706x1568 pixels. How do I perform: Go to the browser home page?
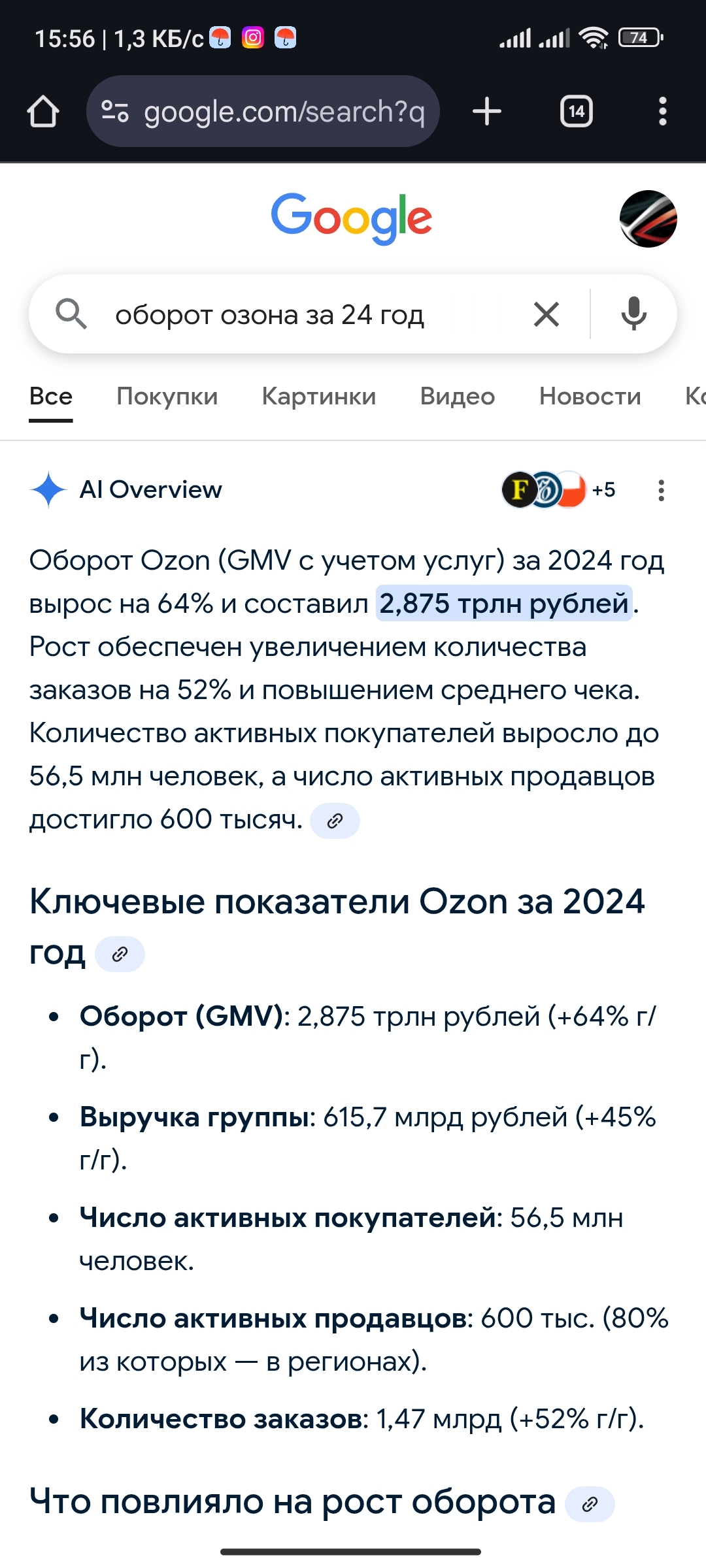pos(43,112)
